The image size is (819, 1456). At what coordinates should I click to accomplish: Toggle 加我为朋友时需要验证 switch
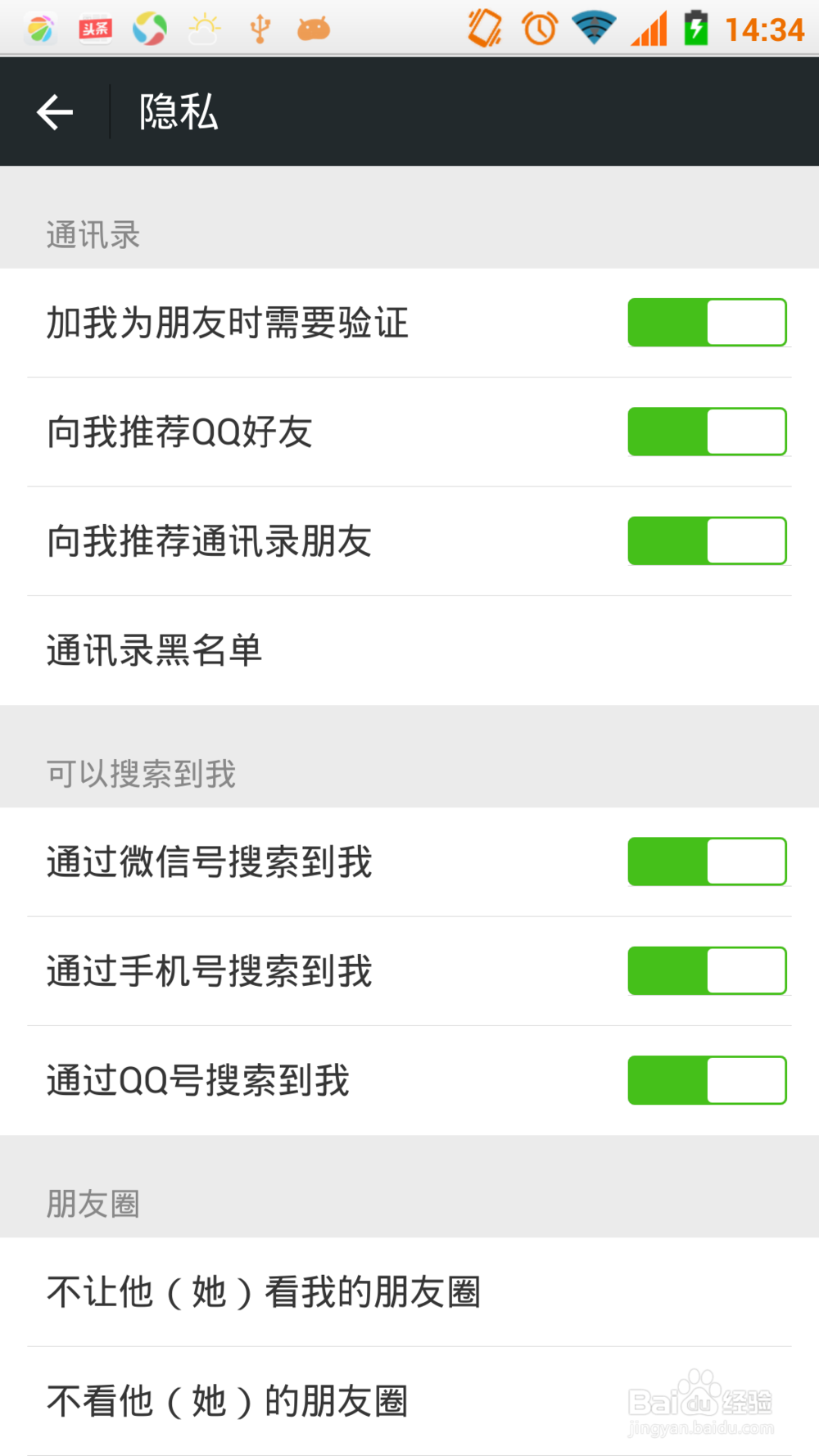pos(707,323)
